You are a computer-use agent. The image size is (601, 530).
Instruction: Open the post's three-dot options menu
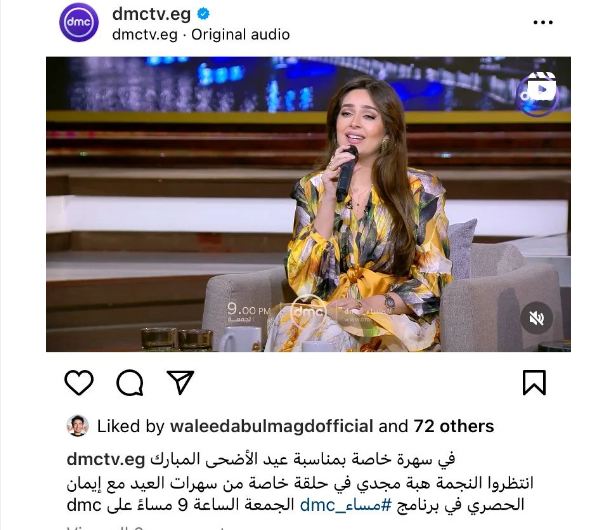click(x=542, y=22)
